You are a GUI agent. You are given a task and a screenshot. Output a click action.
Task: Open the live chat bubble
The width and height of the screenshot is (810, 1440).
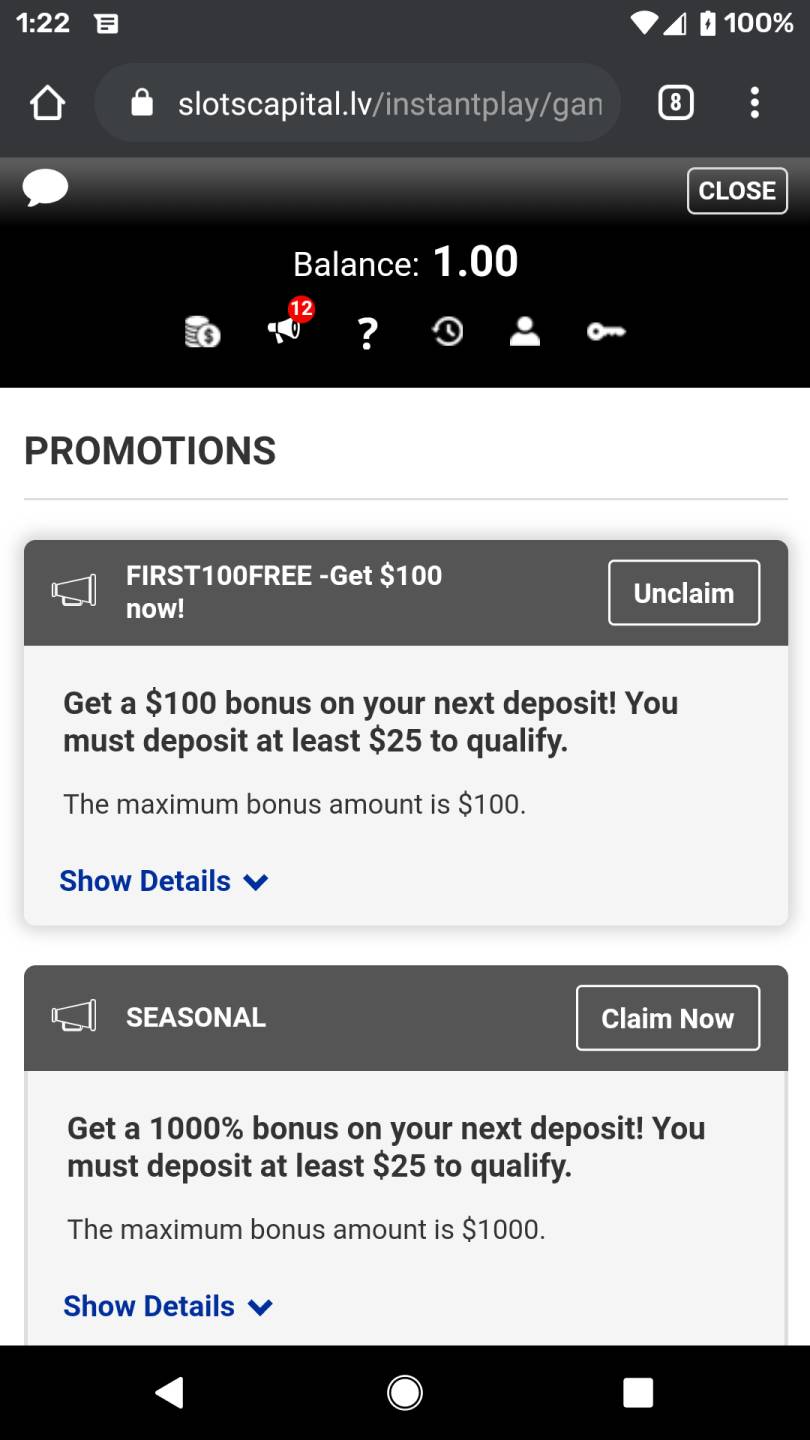(45, 188)
